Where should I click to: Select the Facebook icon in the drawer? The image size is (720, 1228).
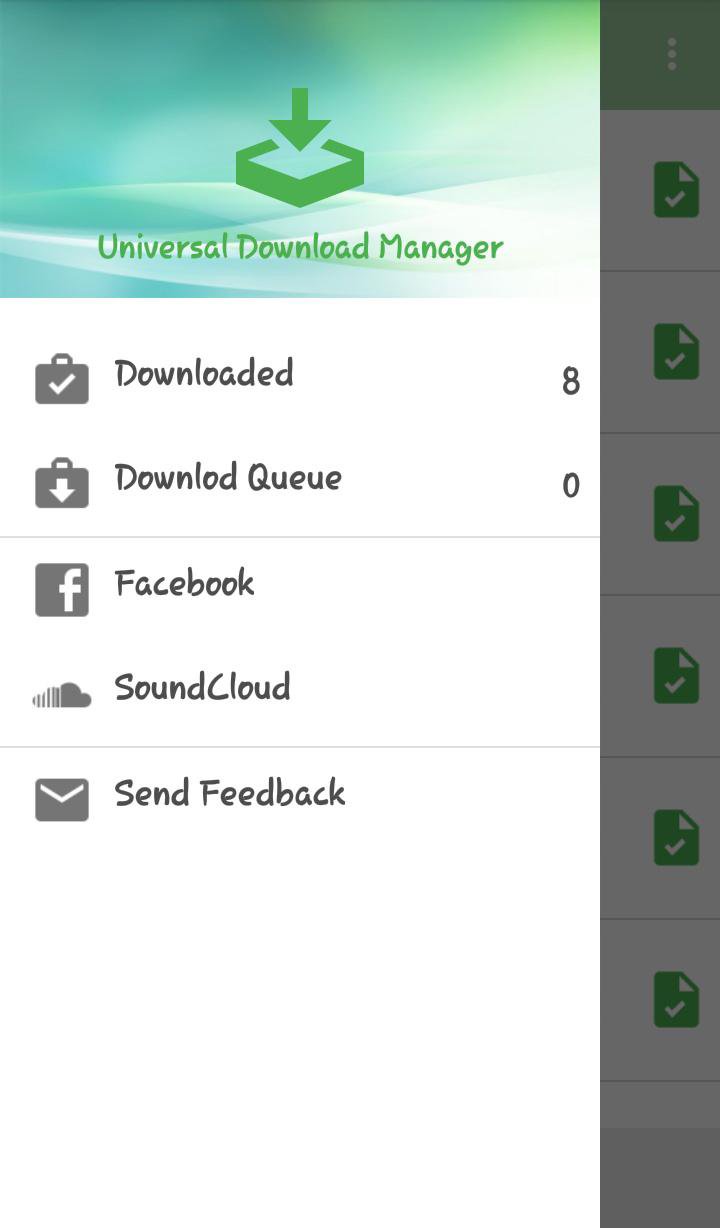[62, 588]
